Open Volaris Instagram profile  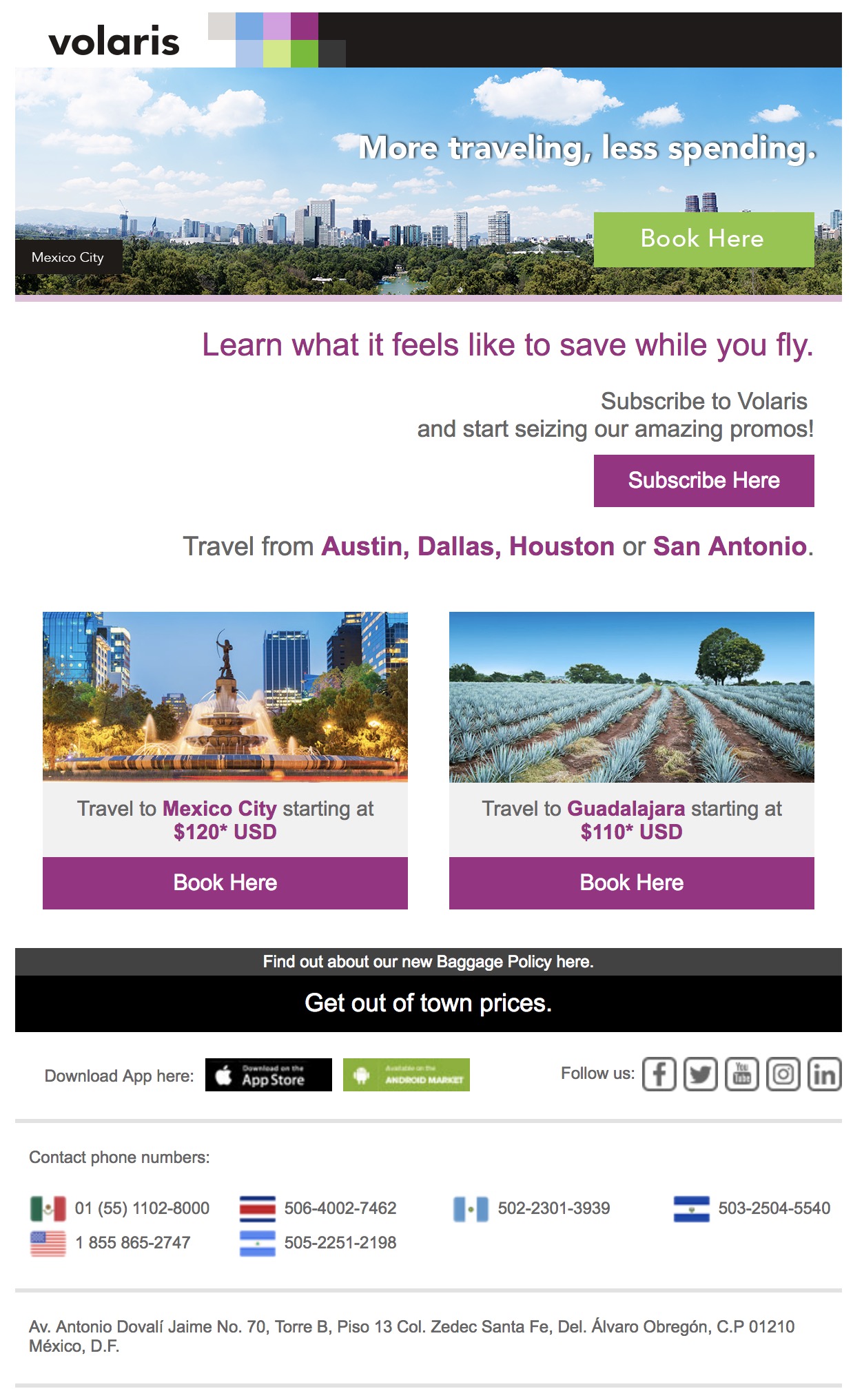click(x=783, y=1074)
